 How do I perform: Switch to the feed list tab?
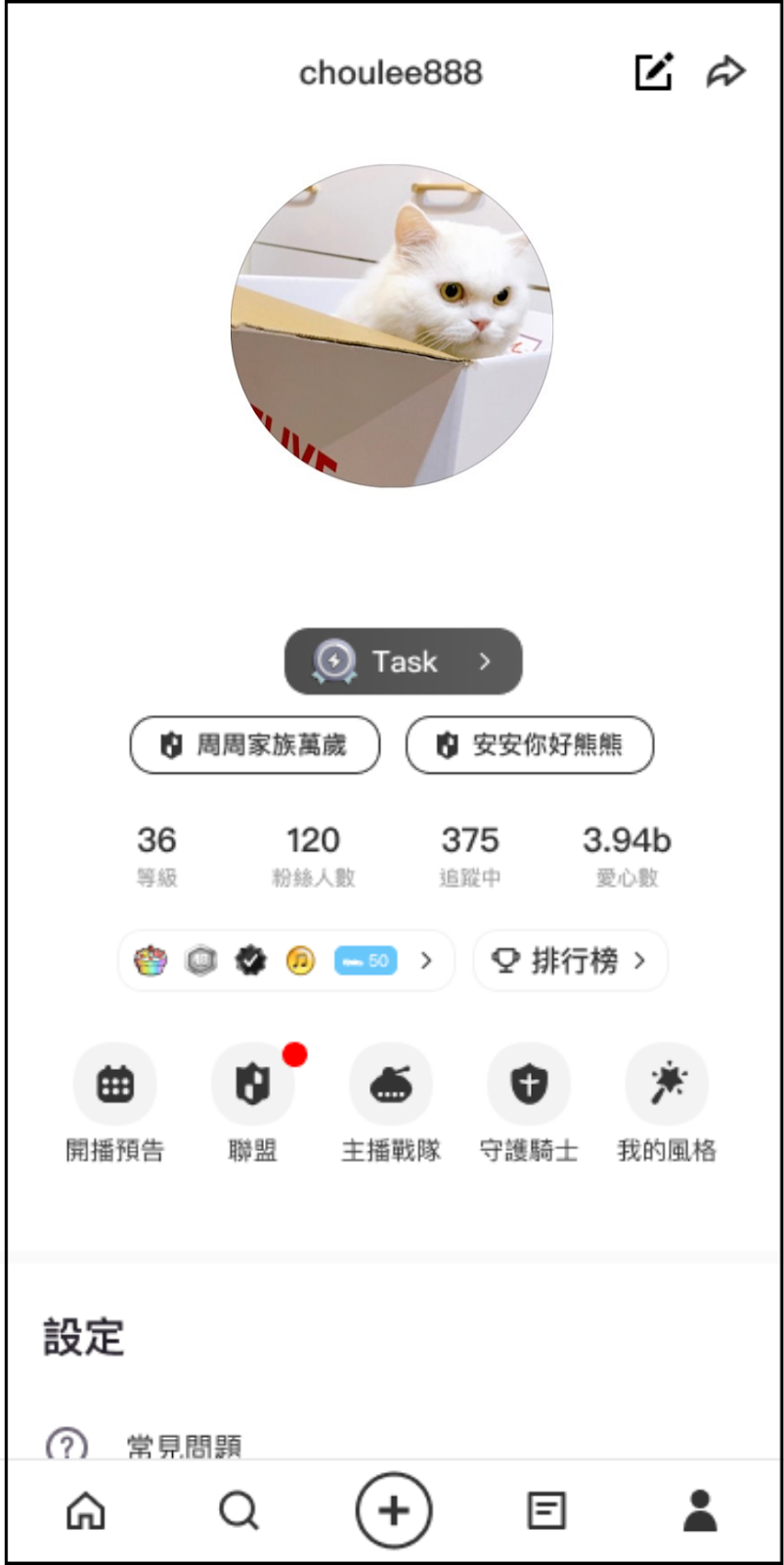pyautogui.click(x=546, y=1512)
